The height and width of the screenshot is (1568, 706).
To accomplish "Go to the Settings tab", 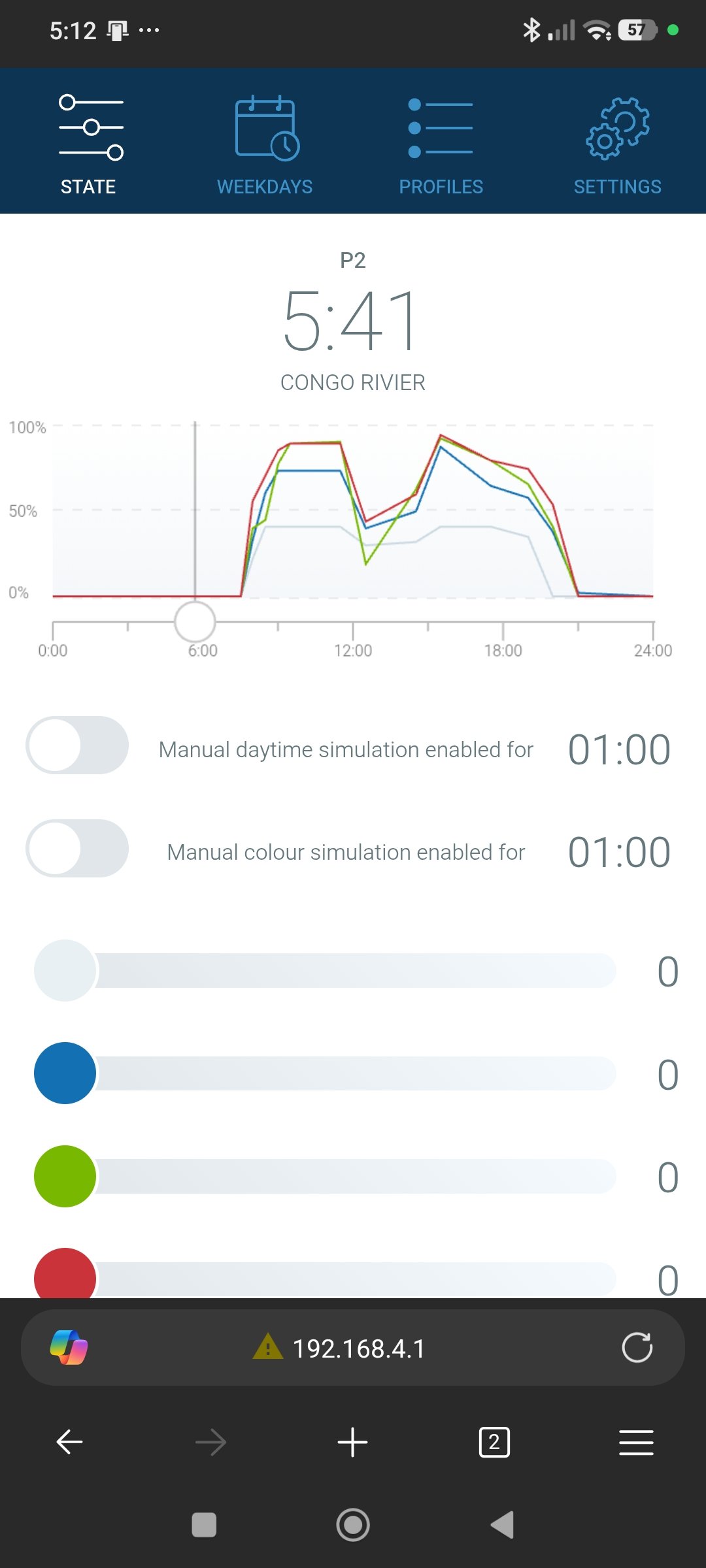I will pyautogui.click(x=617, y=145).
